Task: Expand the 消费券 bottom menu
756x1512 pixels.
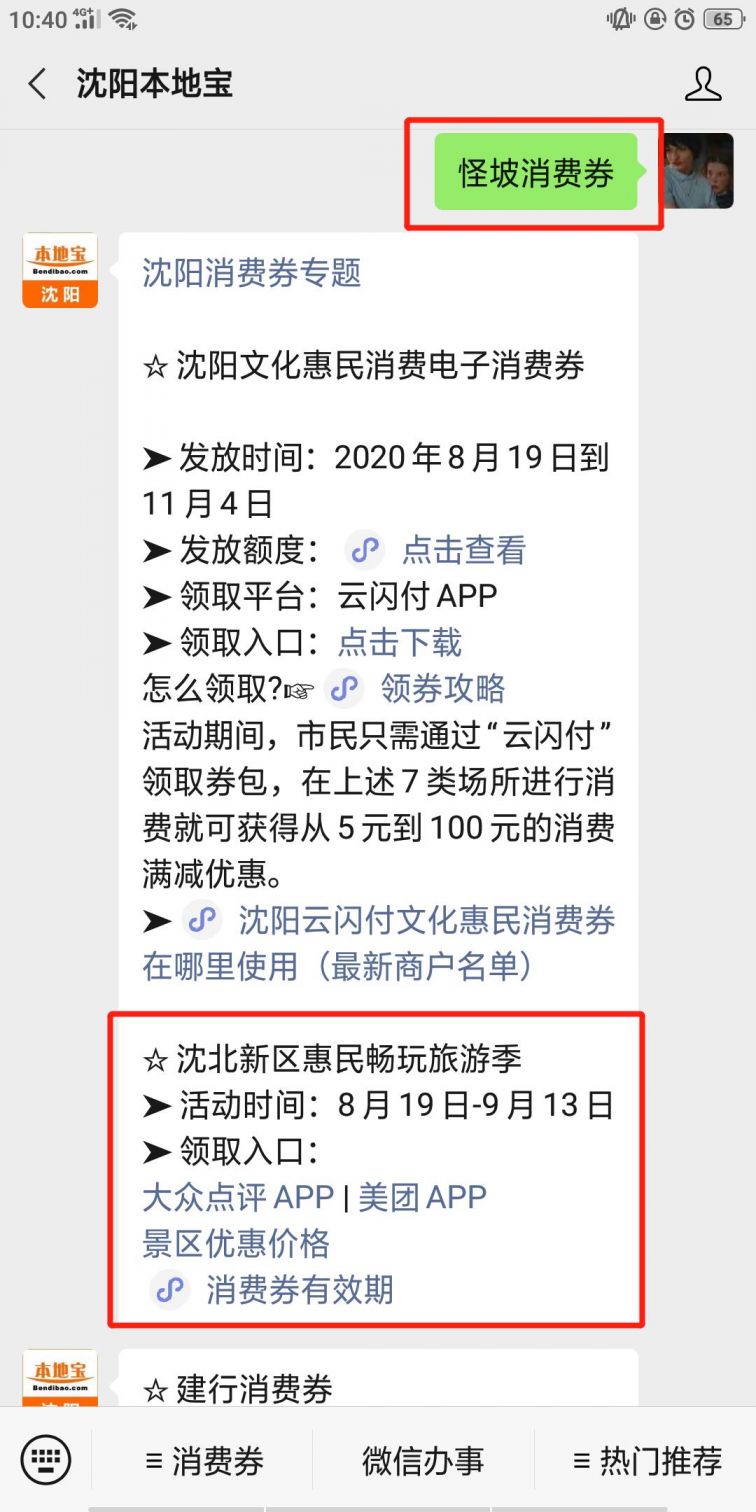Action: click(204, 1461)
